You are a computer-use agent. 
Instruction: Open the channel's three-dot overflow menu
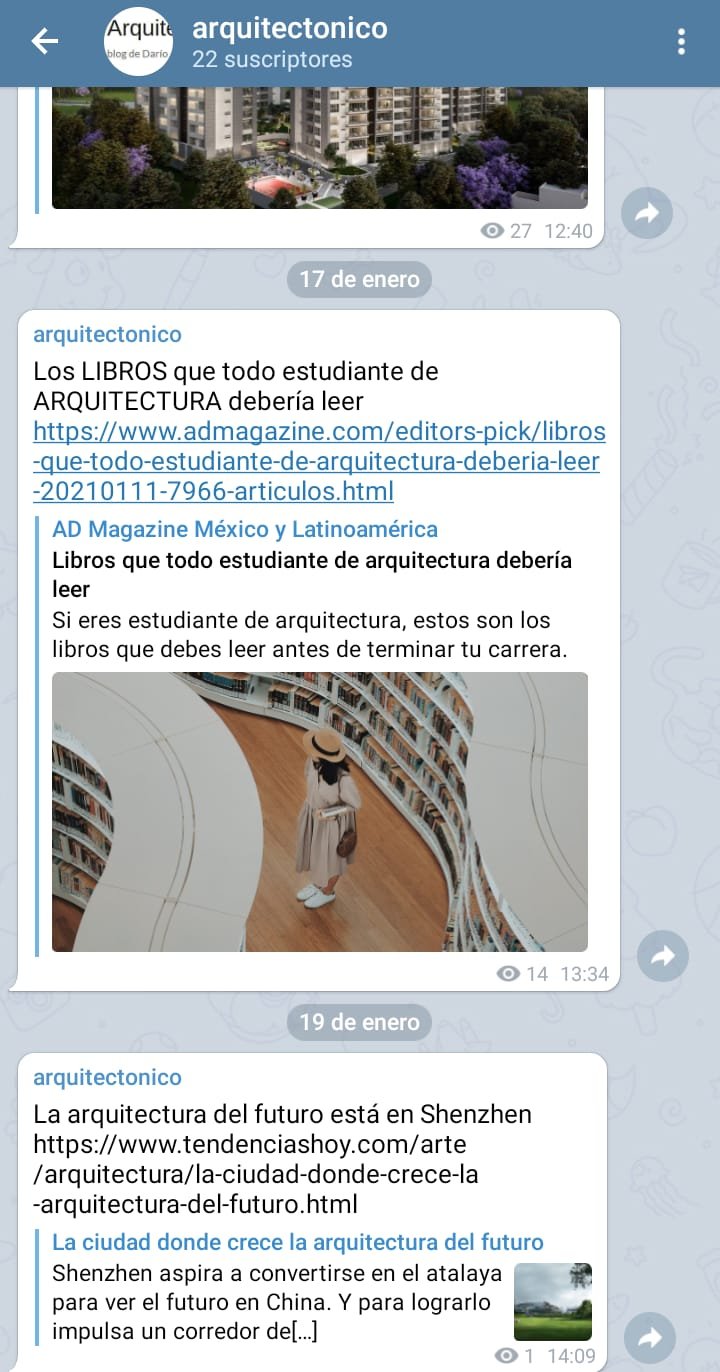(x=681, y=41)
